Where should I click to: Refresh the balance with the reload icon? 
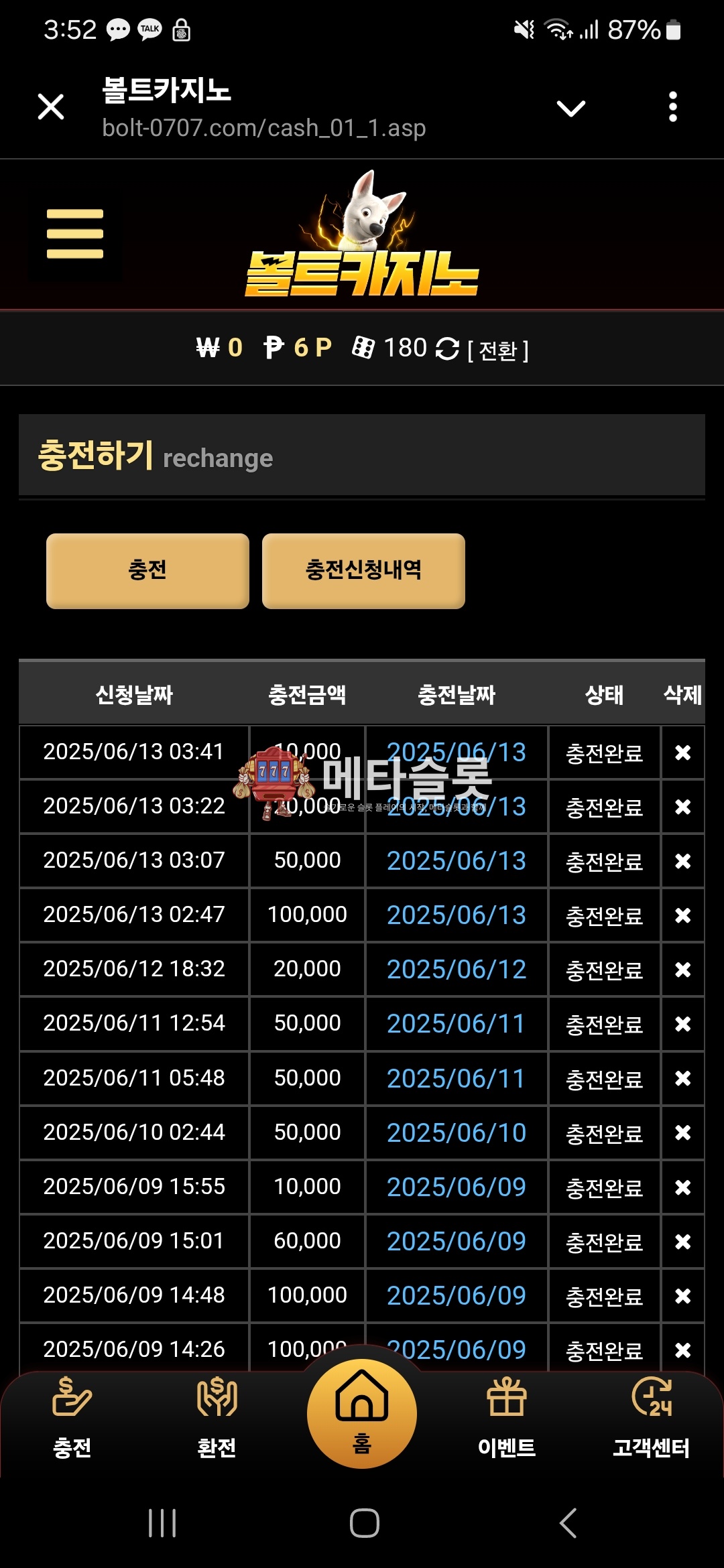pos(447,348)
